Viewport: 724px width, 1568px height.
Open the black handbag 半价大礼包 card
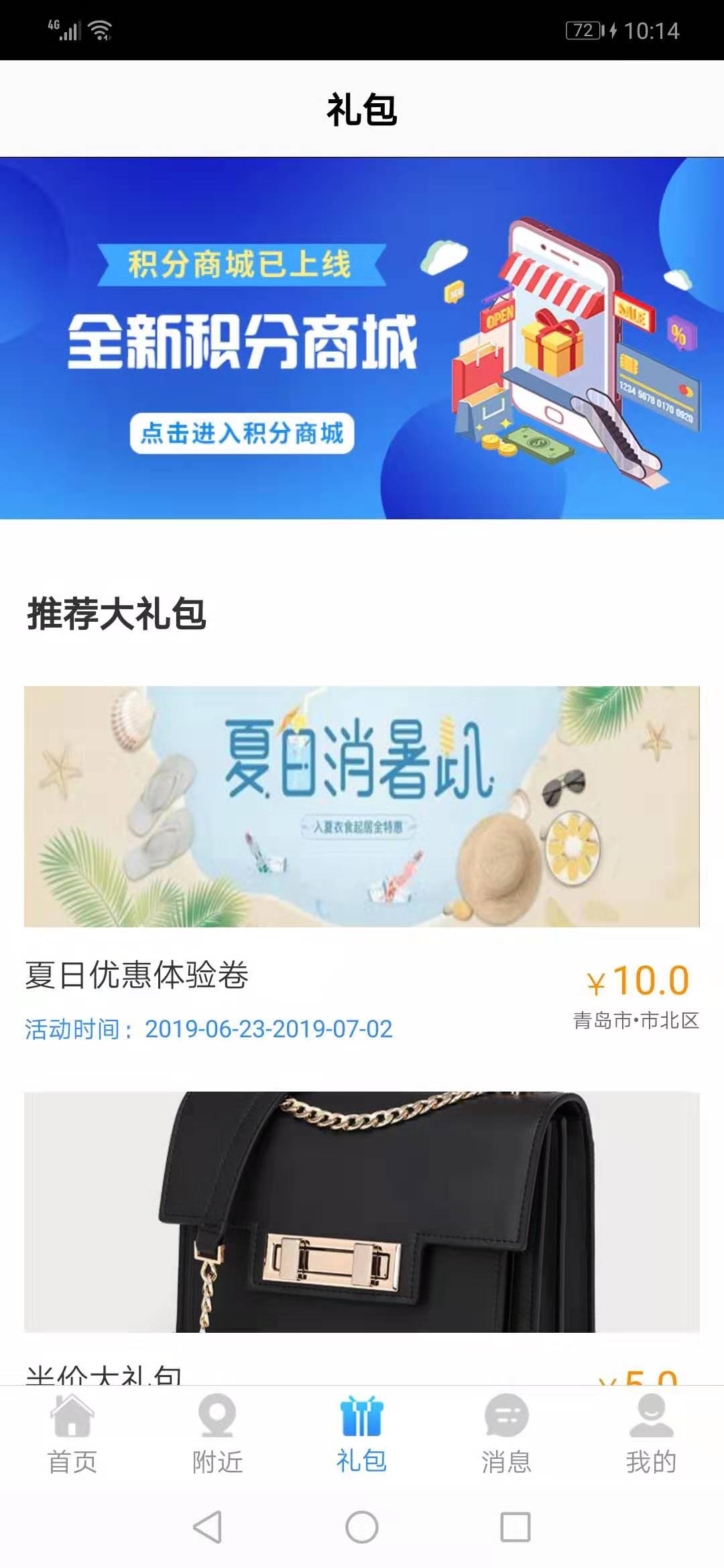tap(362, 1212)
